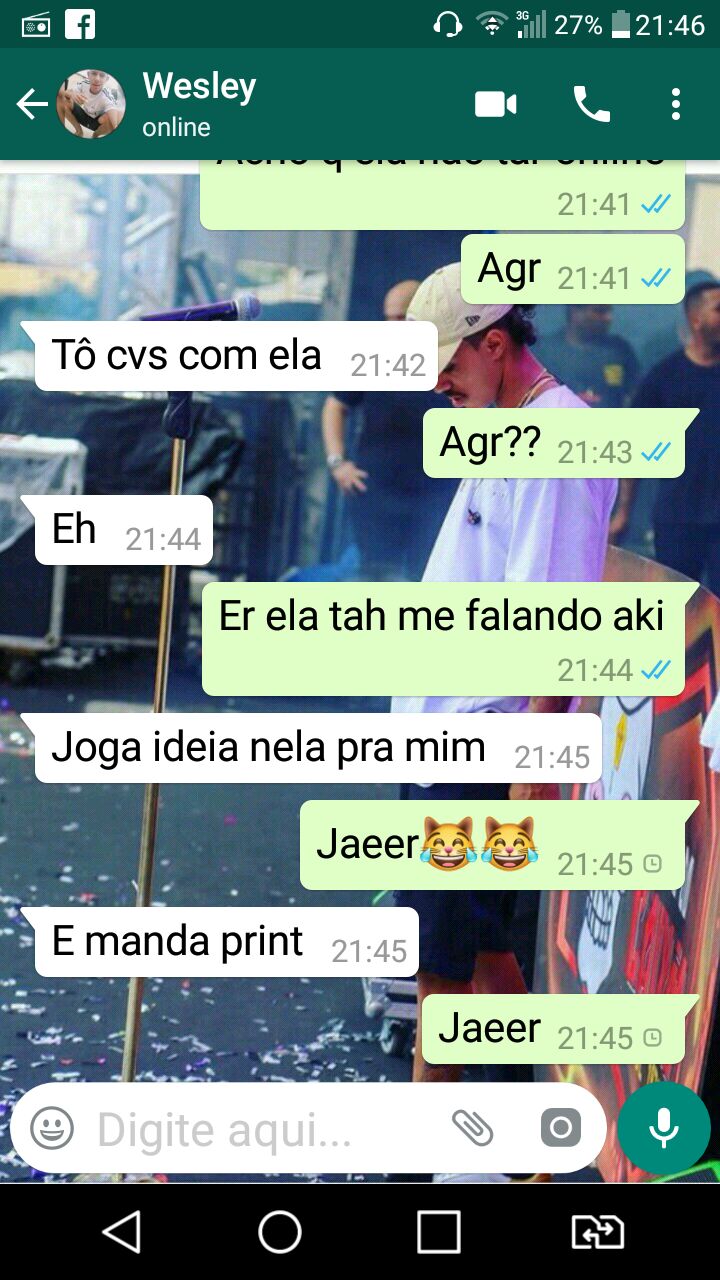
Task: Open the camera from the message bar
Action: [561, 1129]
